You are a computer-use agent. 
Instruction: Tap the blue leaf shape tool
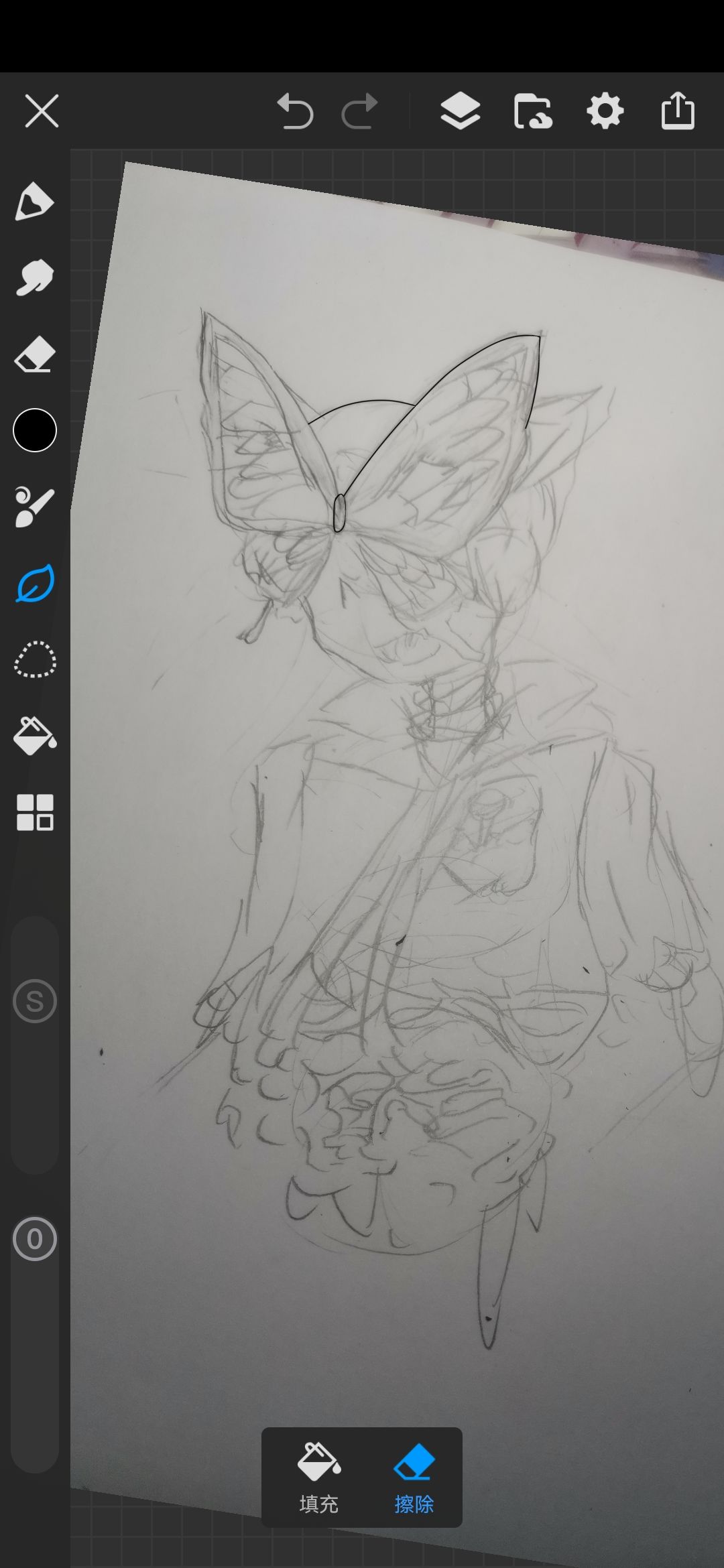click(35, 584)
